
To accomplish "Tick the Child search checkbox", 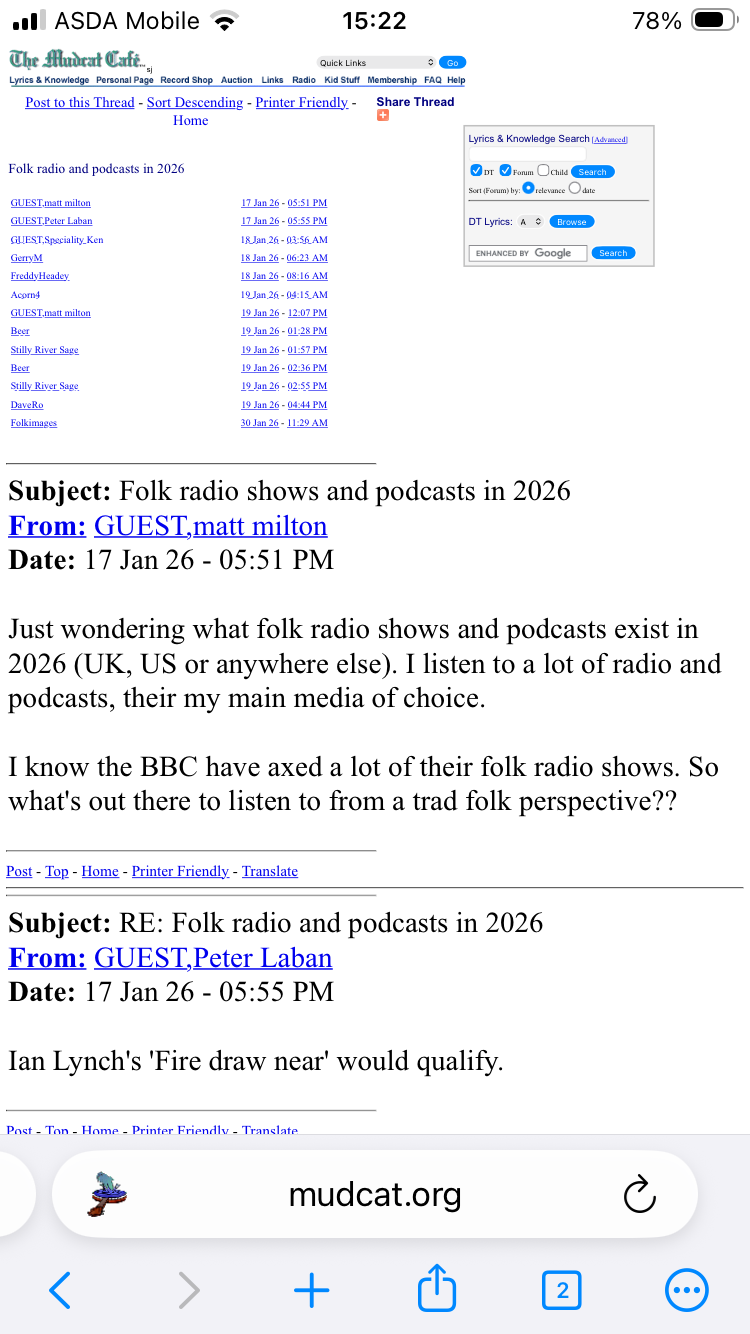I will click(543, 171).
